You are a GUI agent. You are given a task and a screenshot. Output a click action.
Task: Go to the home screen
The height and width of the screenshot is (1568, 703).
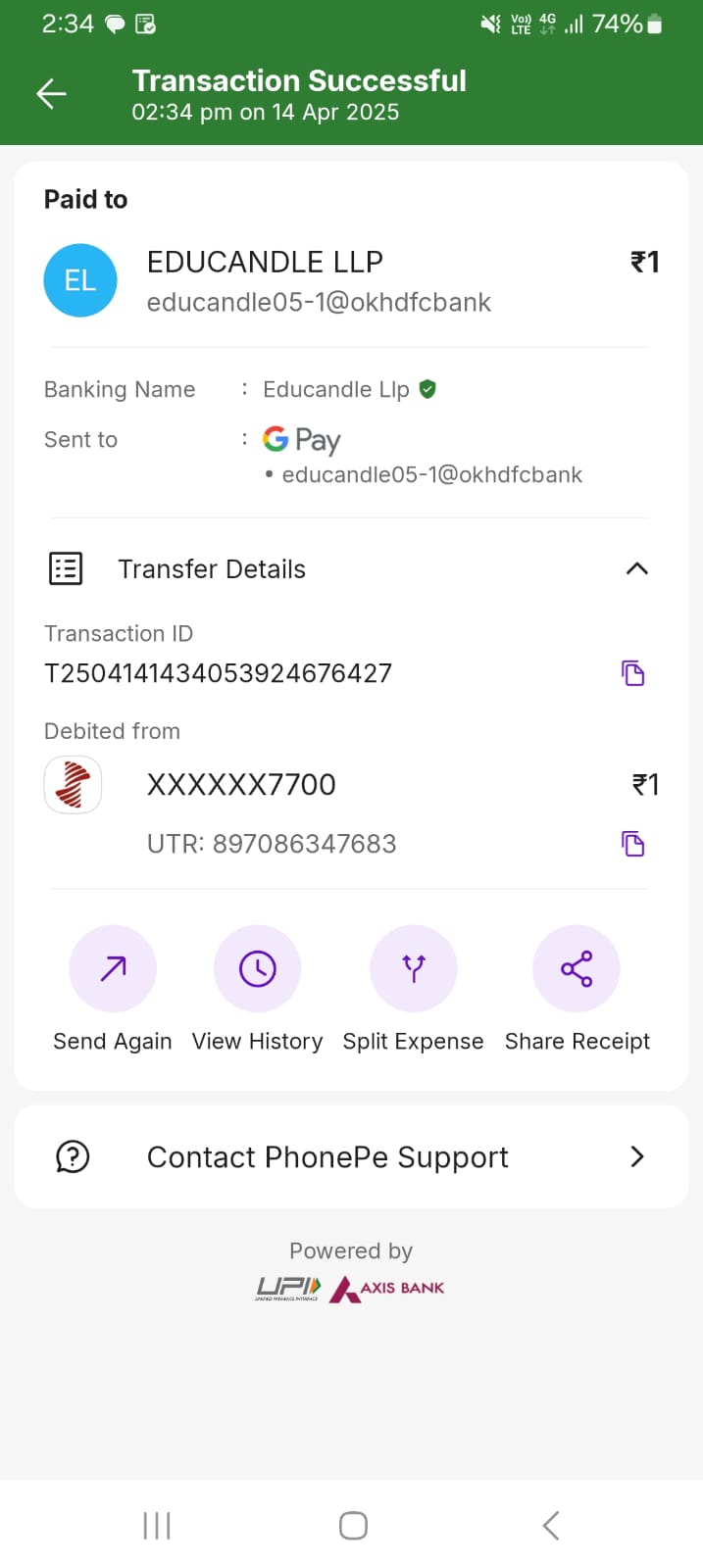[x=353, y=1525]
